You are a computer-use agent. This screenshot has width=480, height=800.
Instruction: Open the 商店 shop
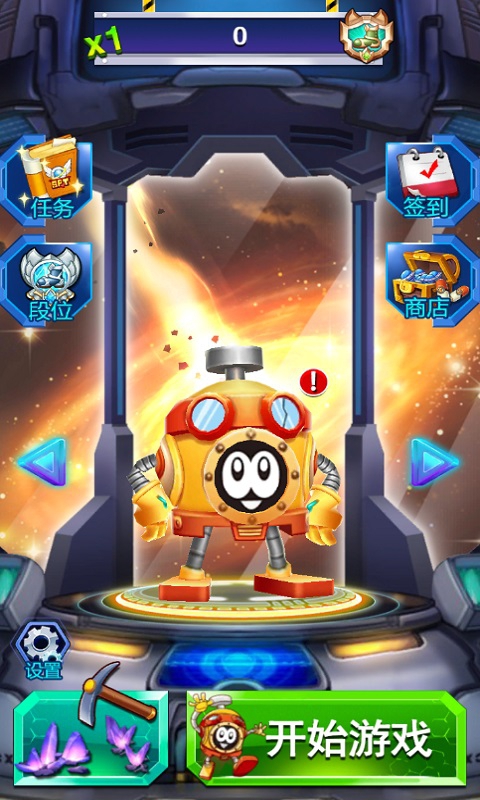point(432,281)
